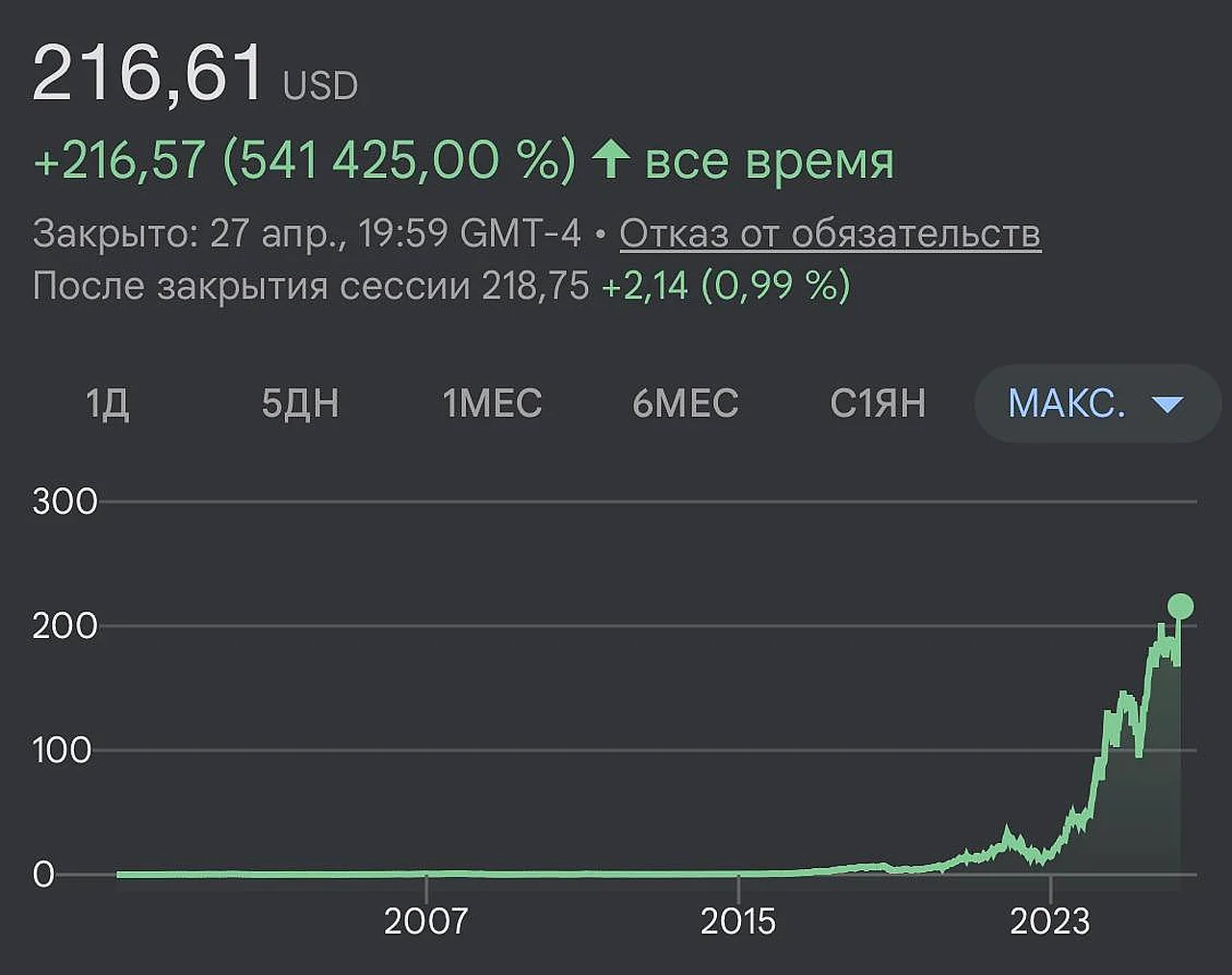The height and width of the screenshot is (975, 1232).
Task: Select the С1ЯН year-to-date range
Action: click(877, 403)
